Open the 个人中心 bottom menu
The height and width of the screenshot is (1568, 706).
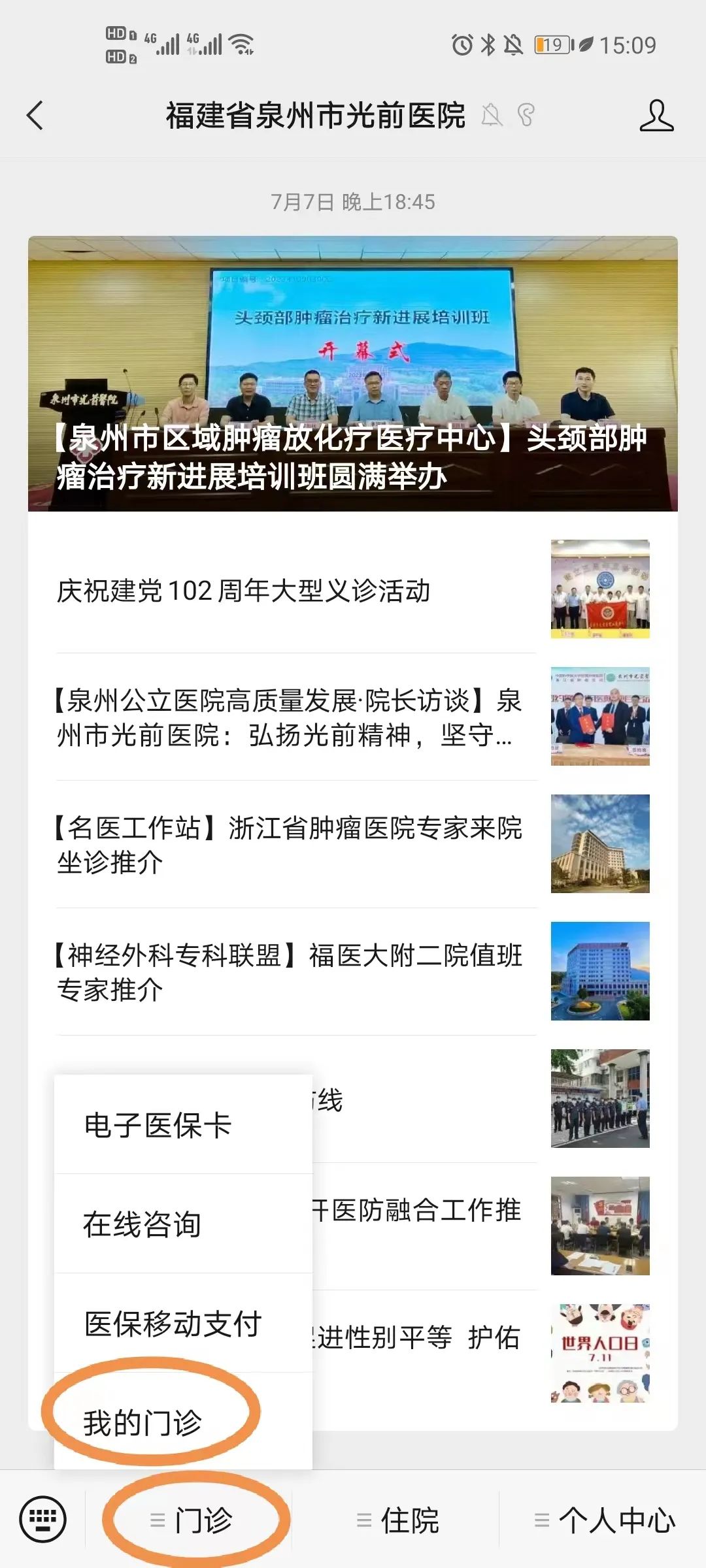[605, 1520]
